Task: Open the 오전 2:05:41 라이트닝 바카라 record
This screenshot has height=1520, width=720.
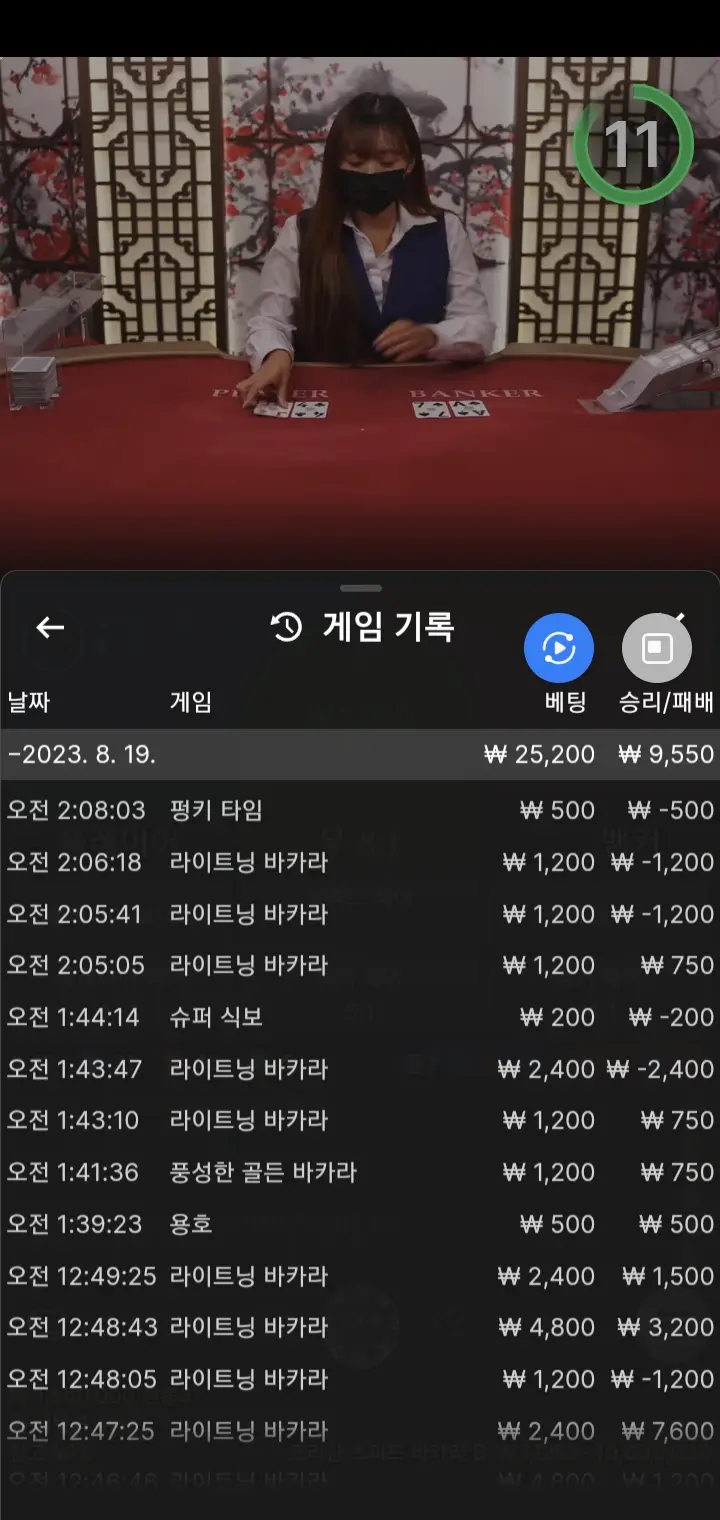Action: coord(360,914)
